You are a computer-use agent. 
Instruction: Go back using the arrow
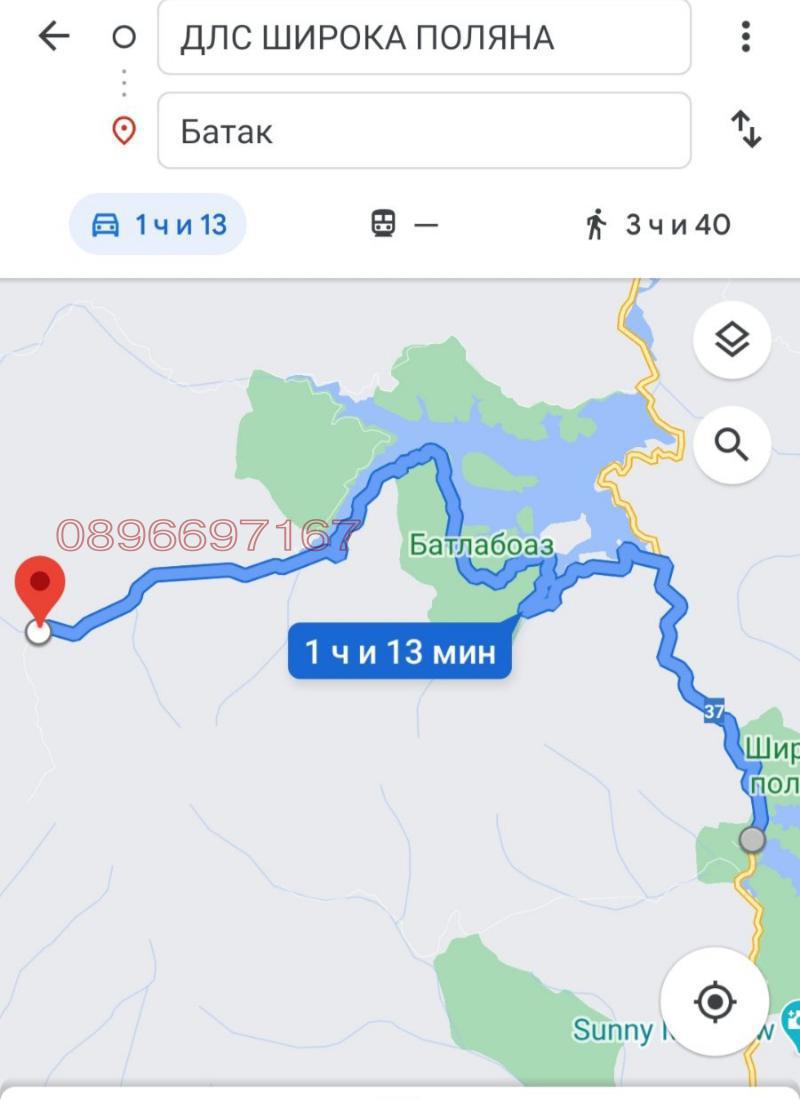pyautogui.click(x=53, y=37)
